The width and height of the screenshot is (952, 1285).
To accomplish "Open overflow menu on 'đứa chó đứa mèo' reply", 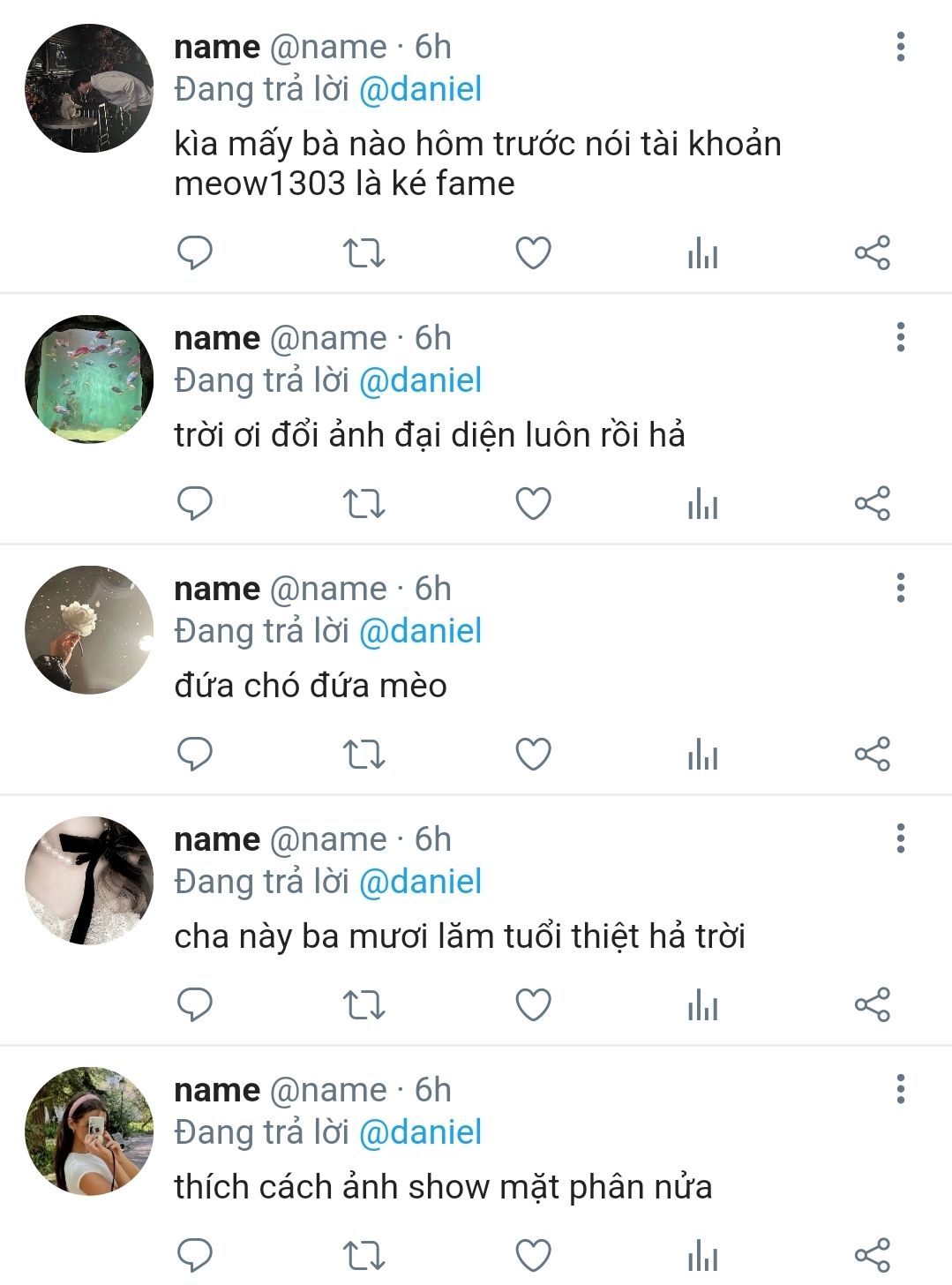I will point(900,588).
